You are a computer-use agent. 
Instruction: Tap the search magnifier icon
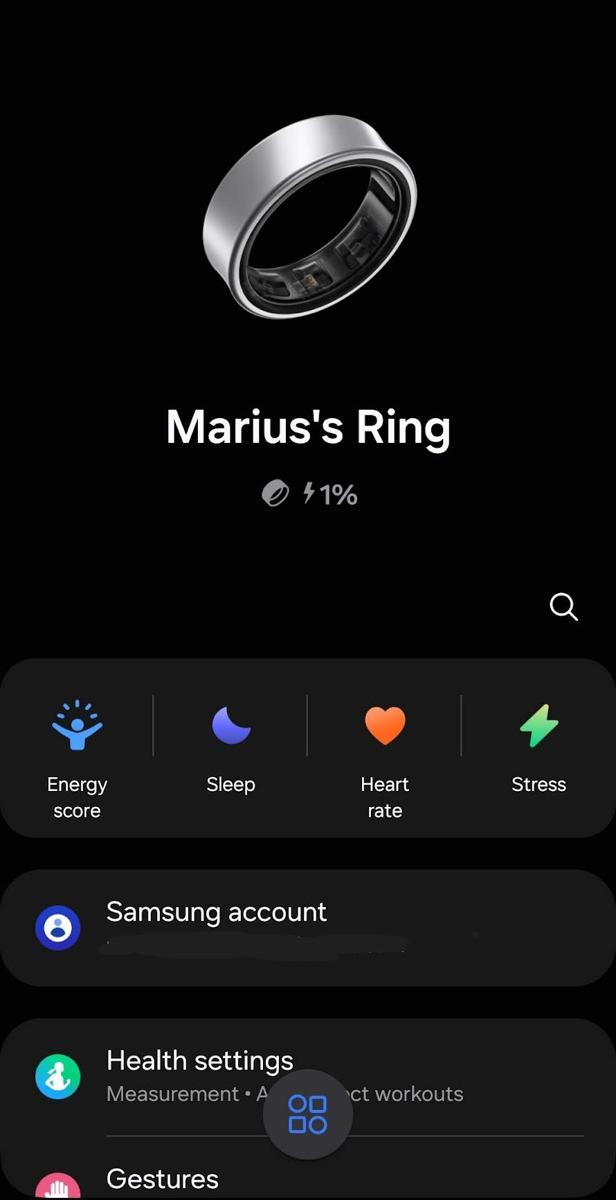(564, 607)
